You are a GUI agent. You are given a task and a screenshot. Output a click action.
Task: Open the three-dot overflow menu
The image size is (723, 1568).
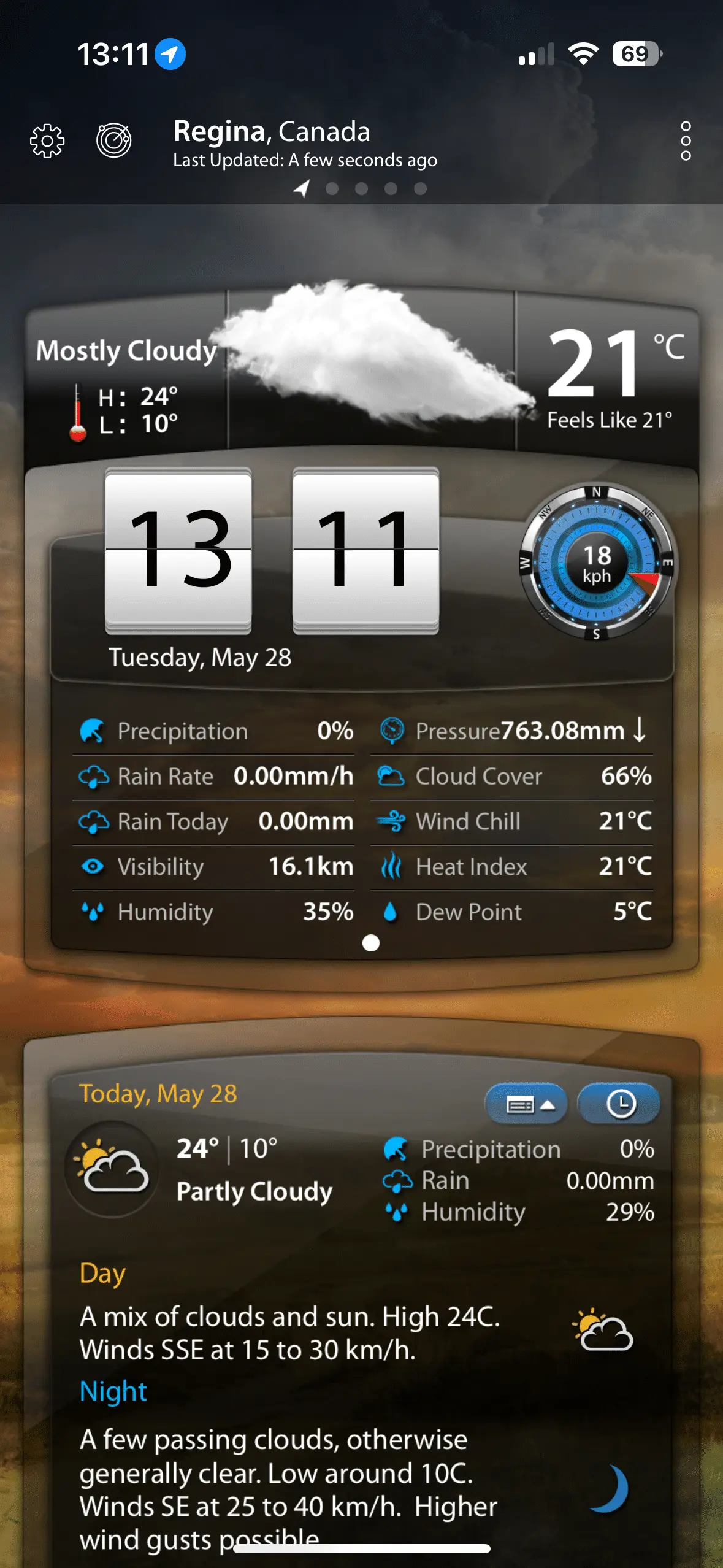686,141
